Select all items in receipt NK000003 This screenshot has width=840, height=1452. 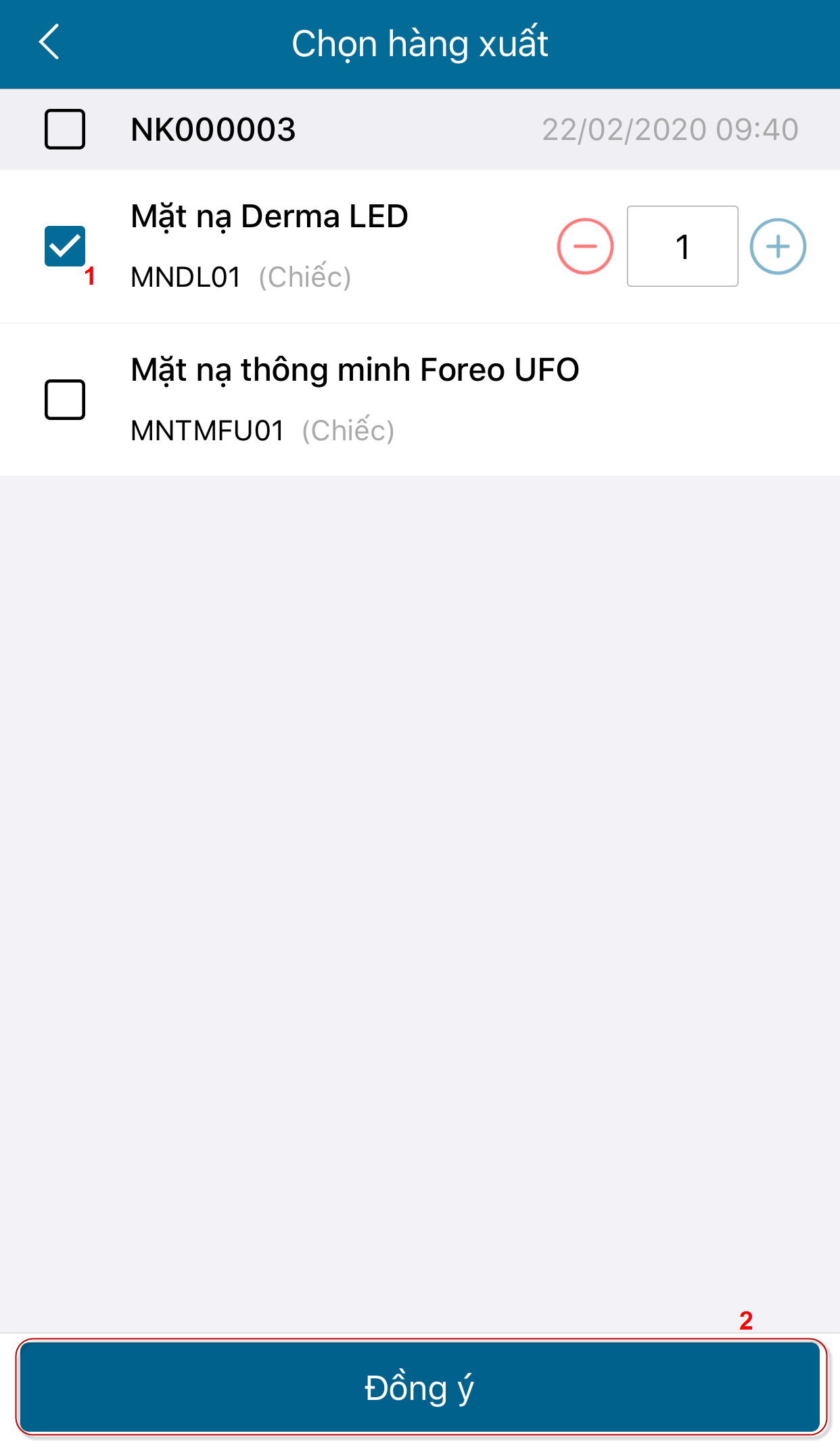tap(65, 129)
